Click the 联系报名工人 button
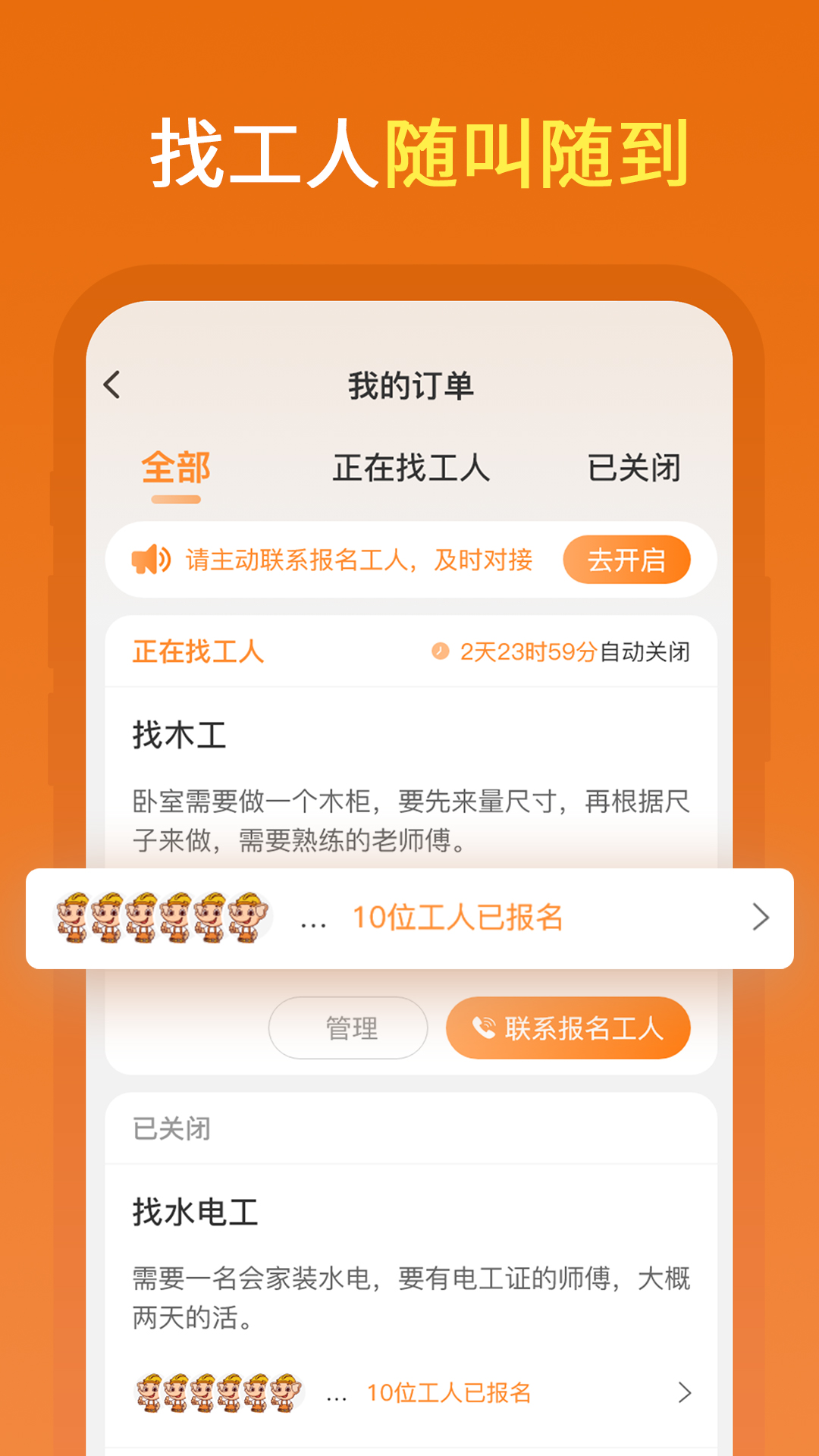 coord(570,1028)
